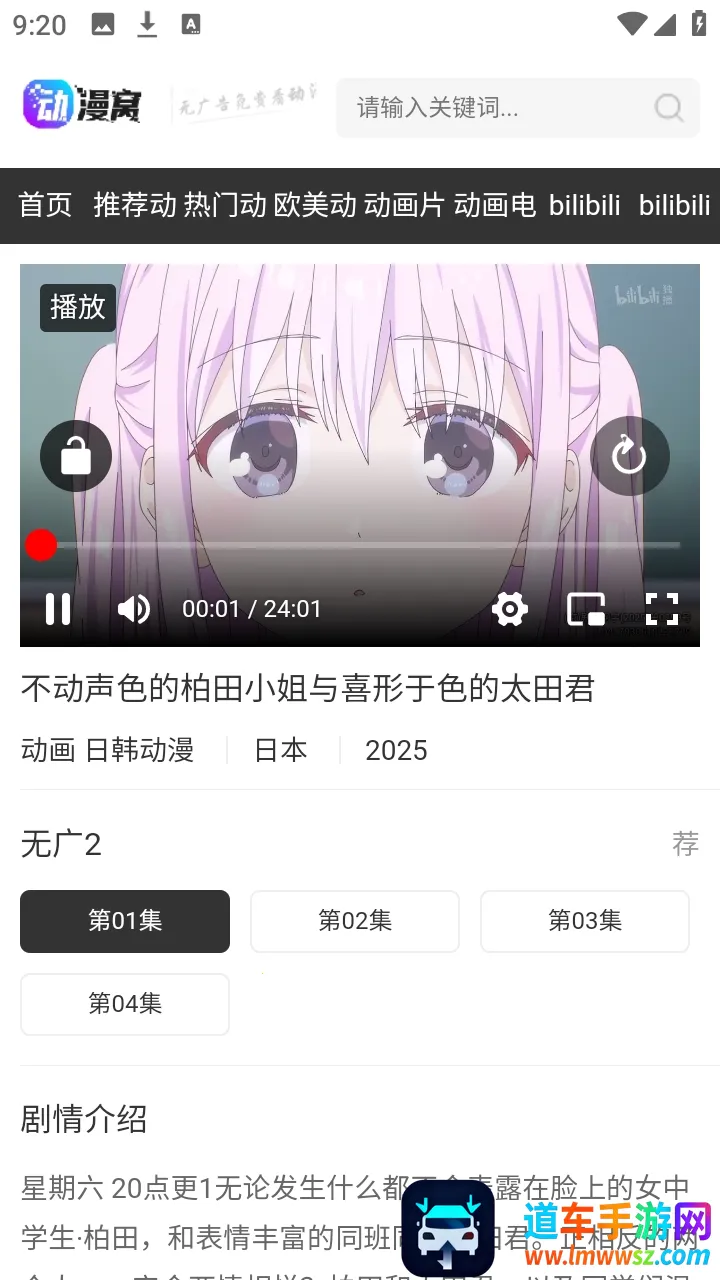
Task: Play episode 第04集
Action: click(125, 1004)
